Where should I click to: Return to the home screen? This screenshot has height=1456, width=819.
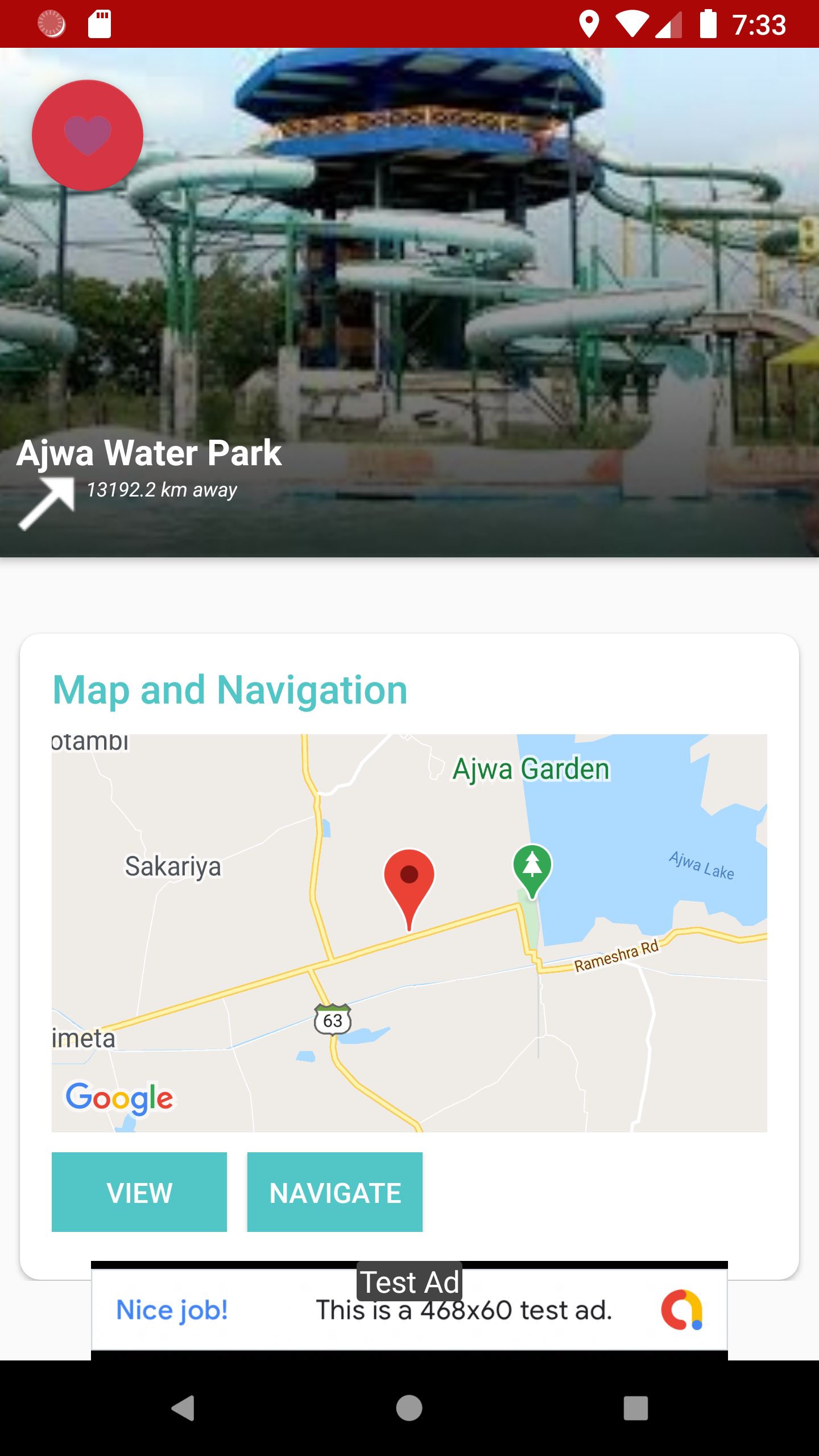(x=409, y=1408)
